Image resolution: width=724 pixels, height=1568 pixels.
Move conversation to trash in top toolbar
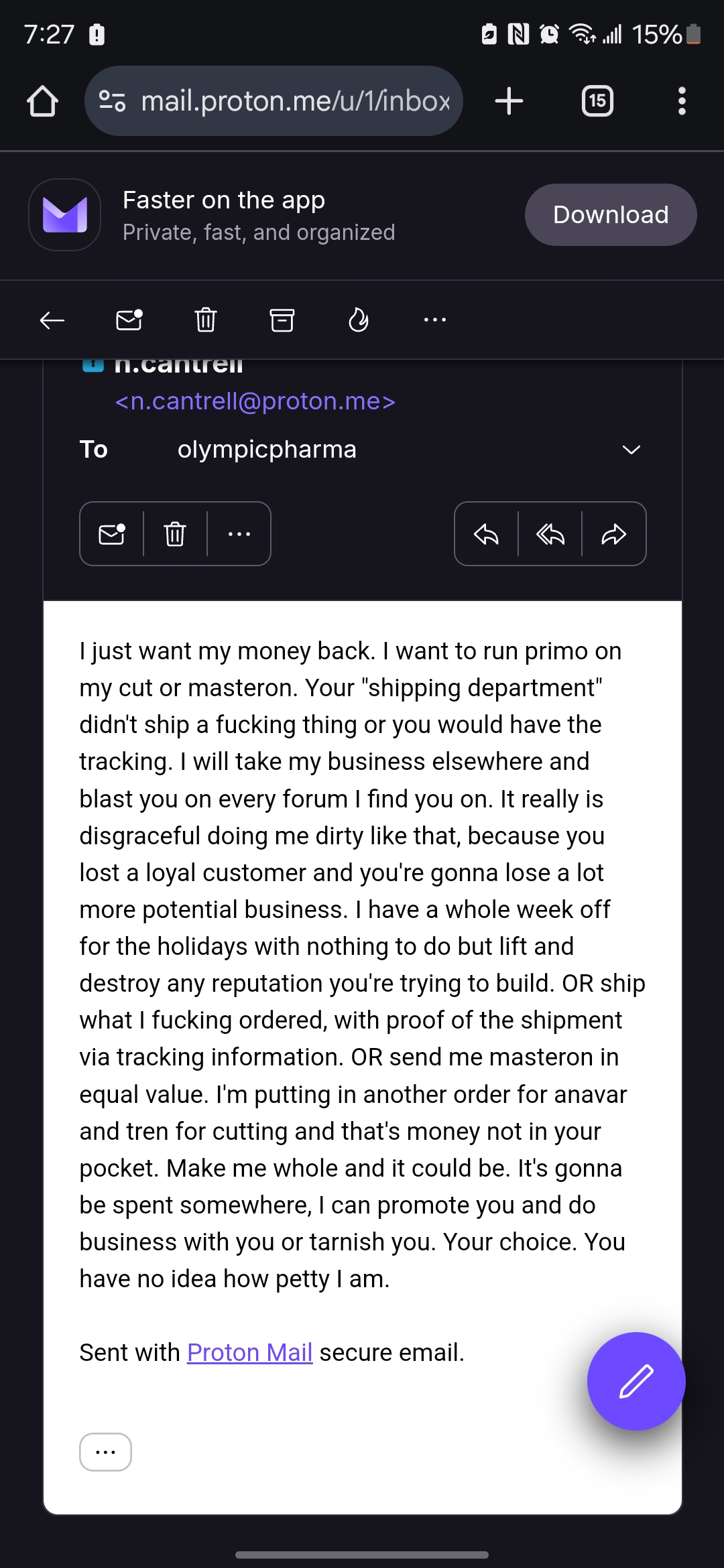click(206, 320)
